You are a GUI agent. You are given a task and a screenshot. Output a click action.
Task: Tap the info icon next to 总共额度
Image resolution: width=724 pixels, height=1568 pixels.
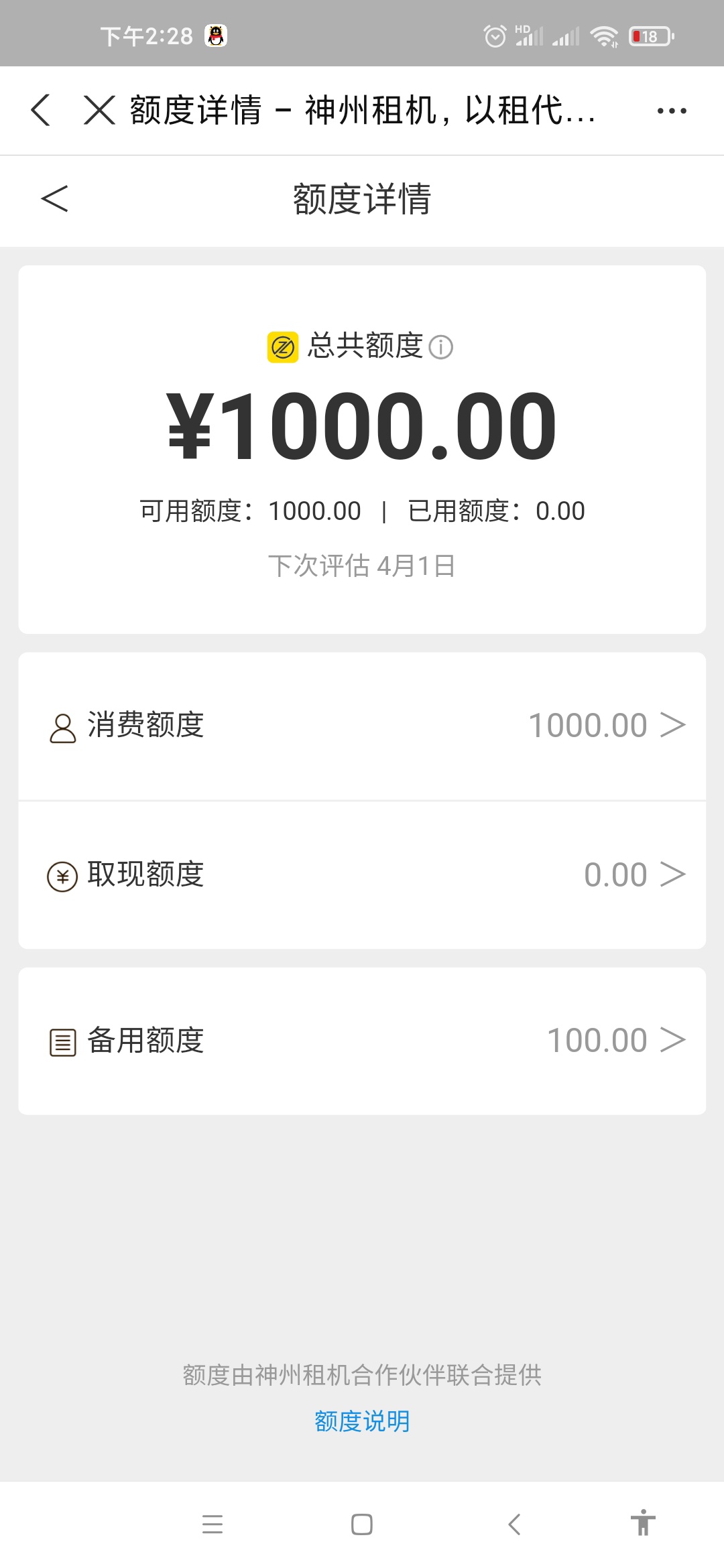(440, 347)
